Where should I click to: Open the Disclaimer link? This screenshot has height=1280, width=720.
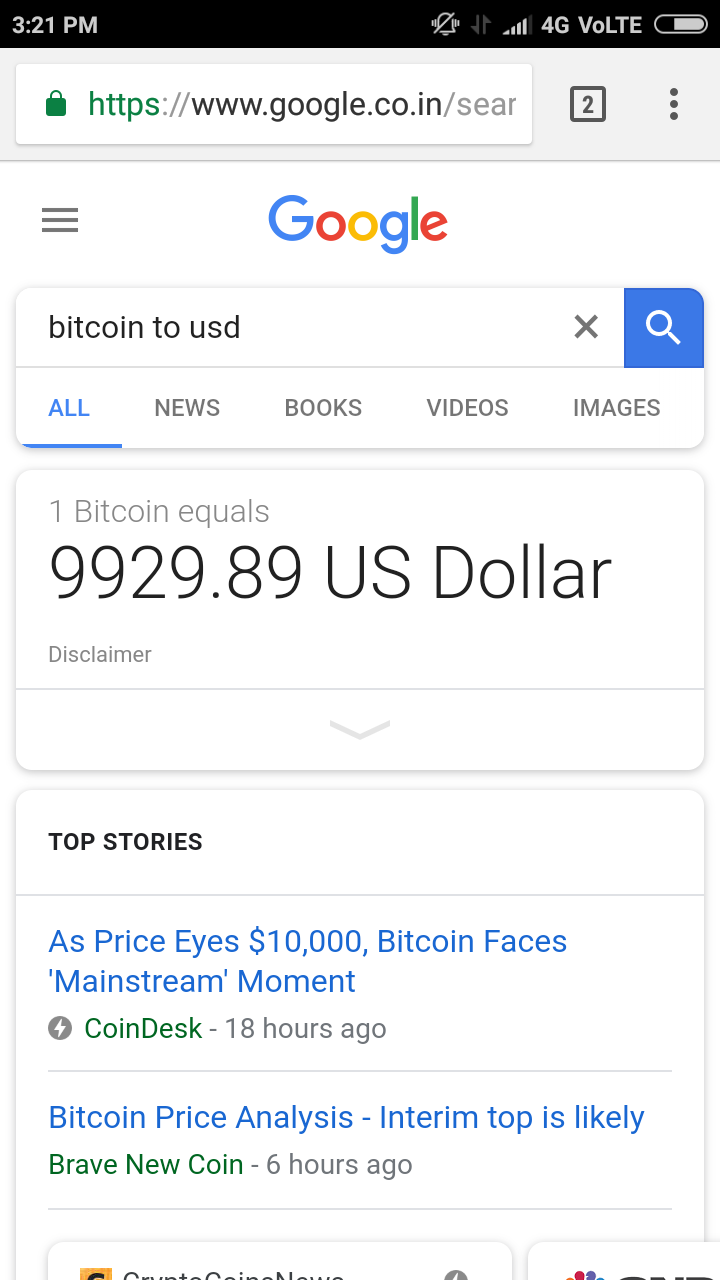pyautogui.click(x=100, y=655)
